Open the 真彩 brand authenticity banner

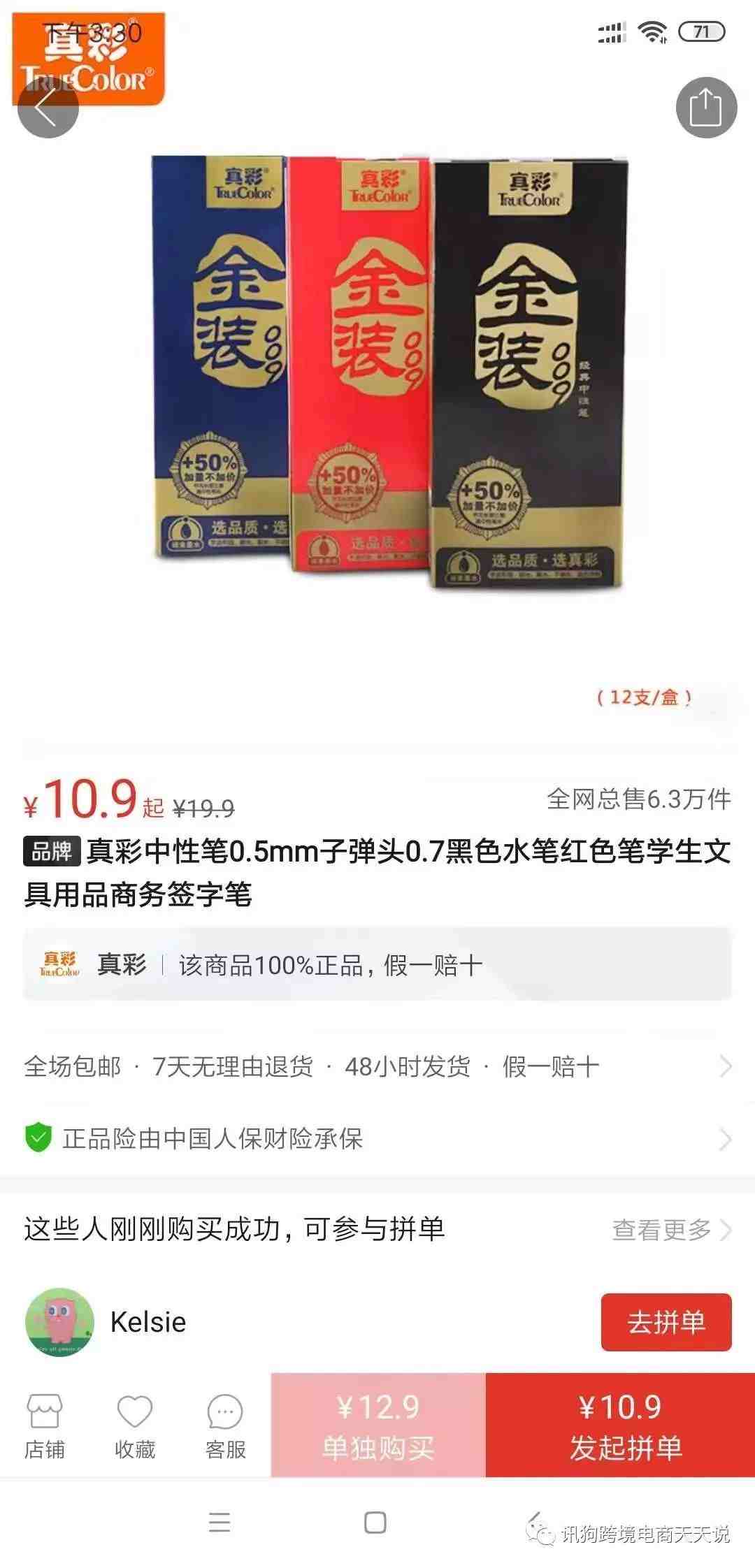point(377,965)
